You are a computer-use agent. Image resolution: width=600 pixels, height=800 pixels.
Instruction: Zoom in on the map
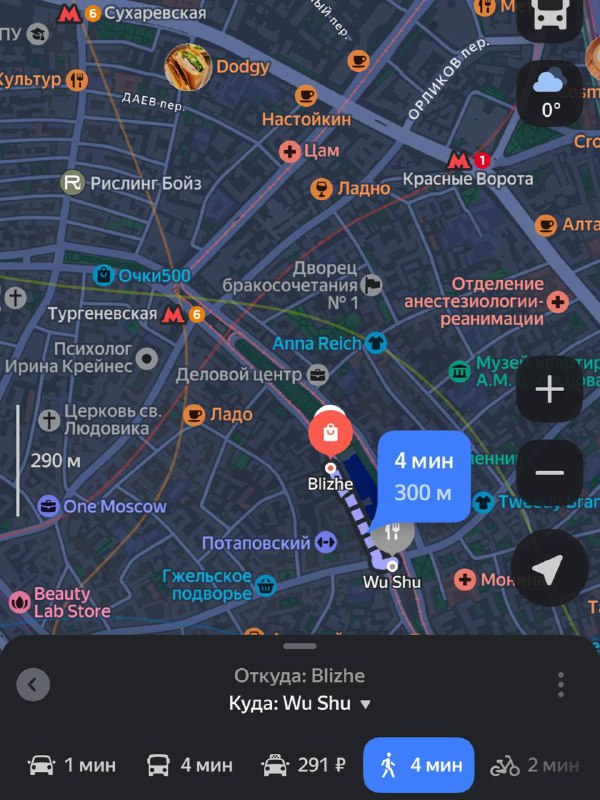[550, 390]
